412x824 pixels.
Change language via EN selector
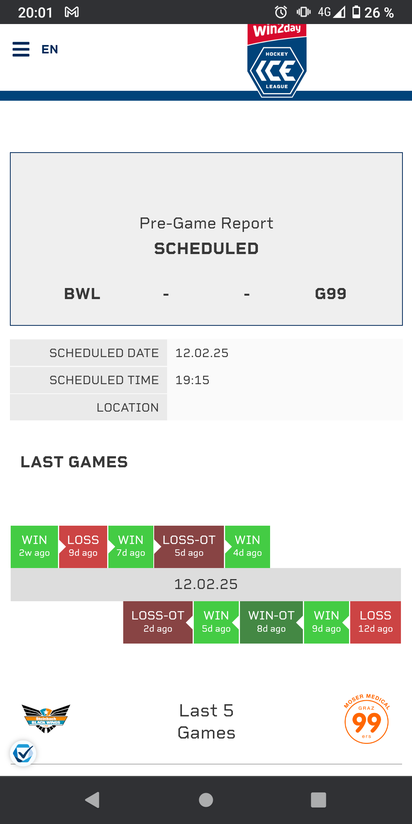[50, 49]
